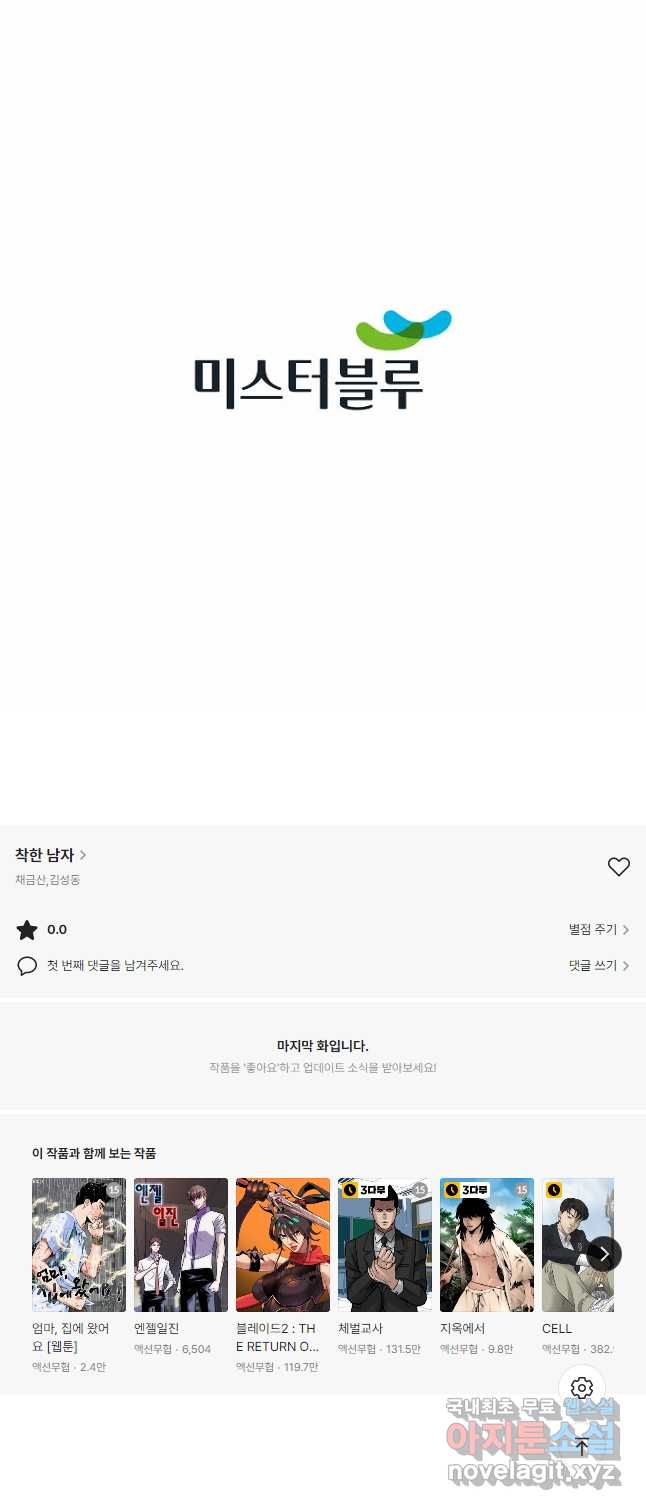Show next recommended works with the arrow

(604, 1254)
